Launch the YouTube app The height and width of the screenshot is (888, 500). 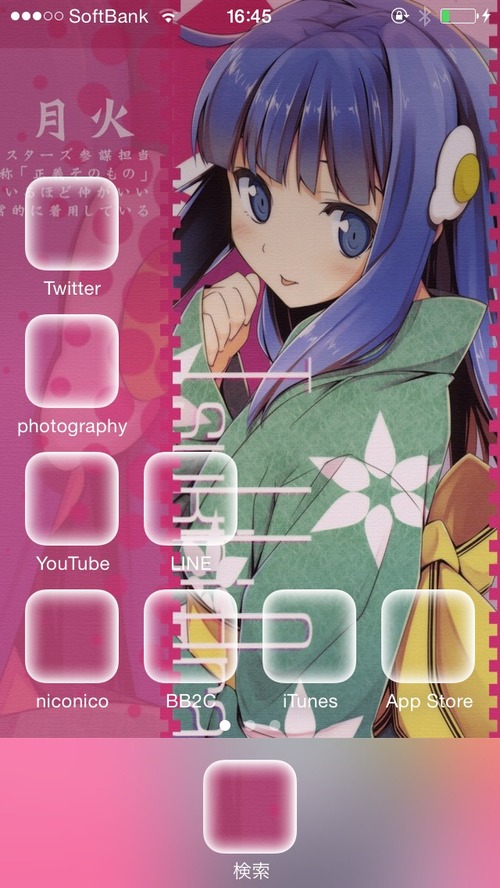pos(72,498)
